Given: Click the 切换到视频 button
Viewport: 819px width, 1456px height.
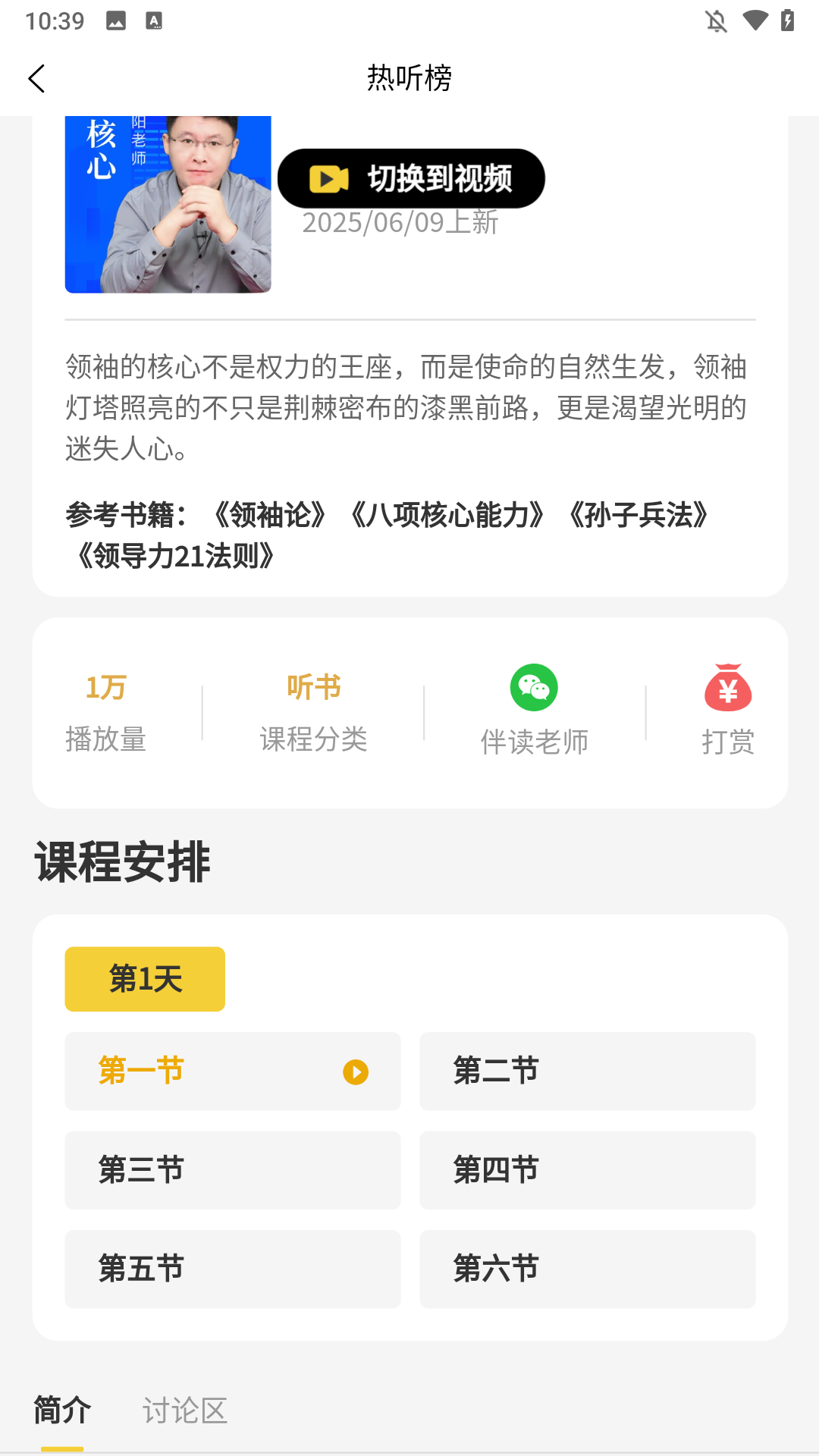Looking at the screenshot, I should (410, 179).
